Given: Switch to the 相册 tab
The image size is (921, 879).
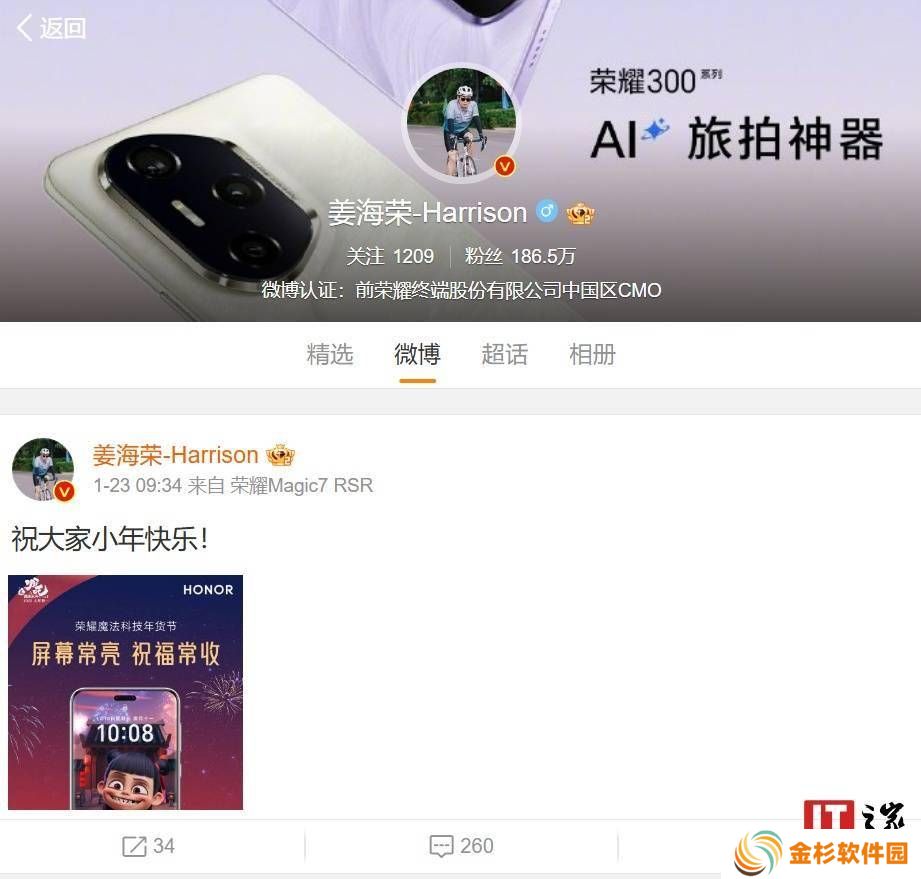Looking at the screenshot, I should [592, 354].
